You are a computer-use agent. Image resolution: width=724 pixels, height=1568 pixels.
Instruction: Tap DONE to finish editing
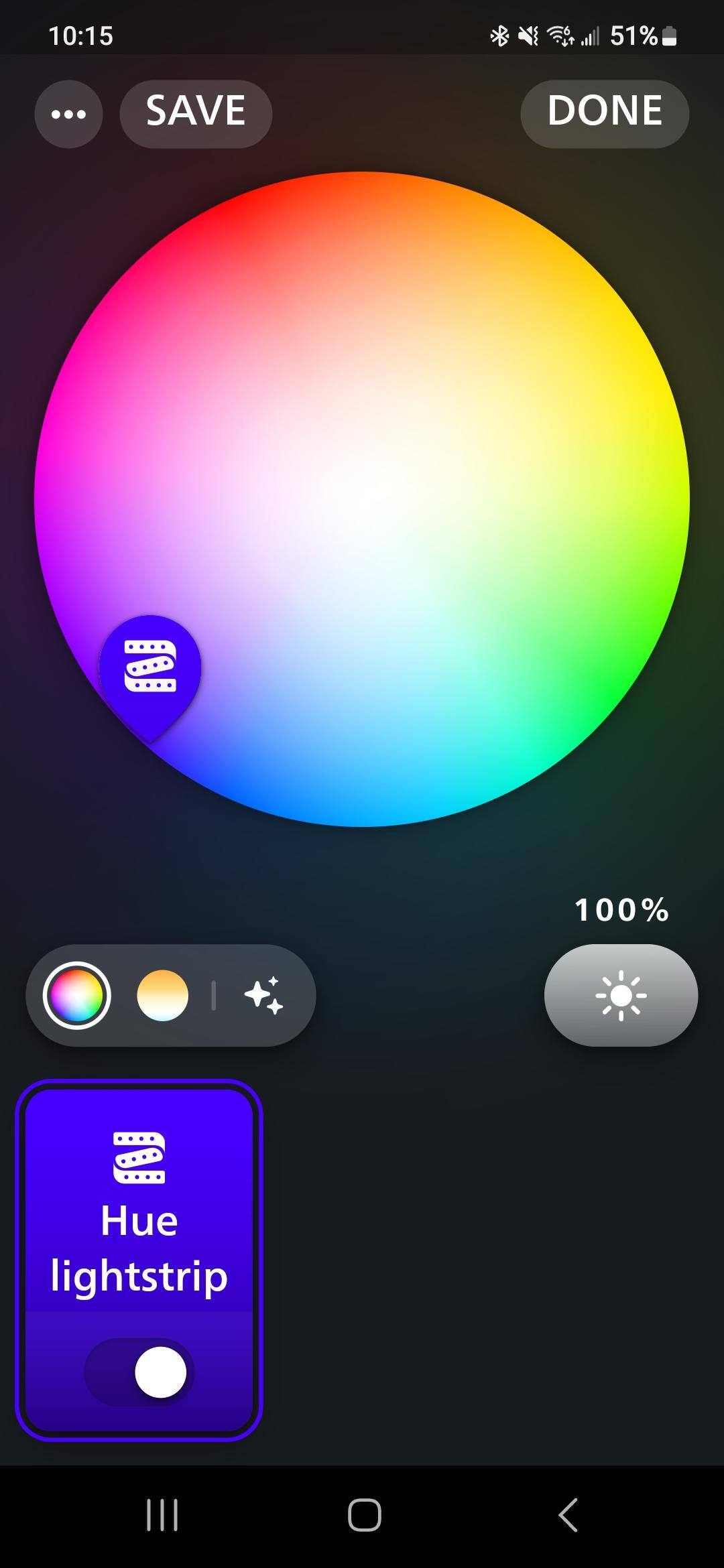[605, 113]
